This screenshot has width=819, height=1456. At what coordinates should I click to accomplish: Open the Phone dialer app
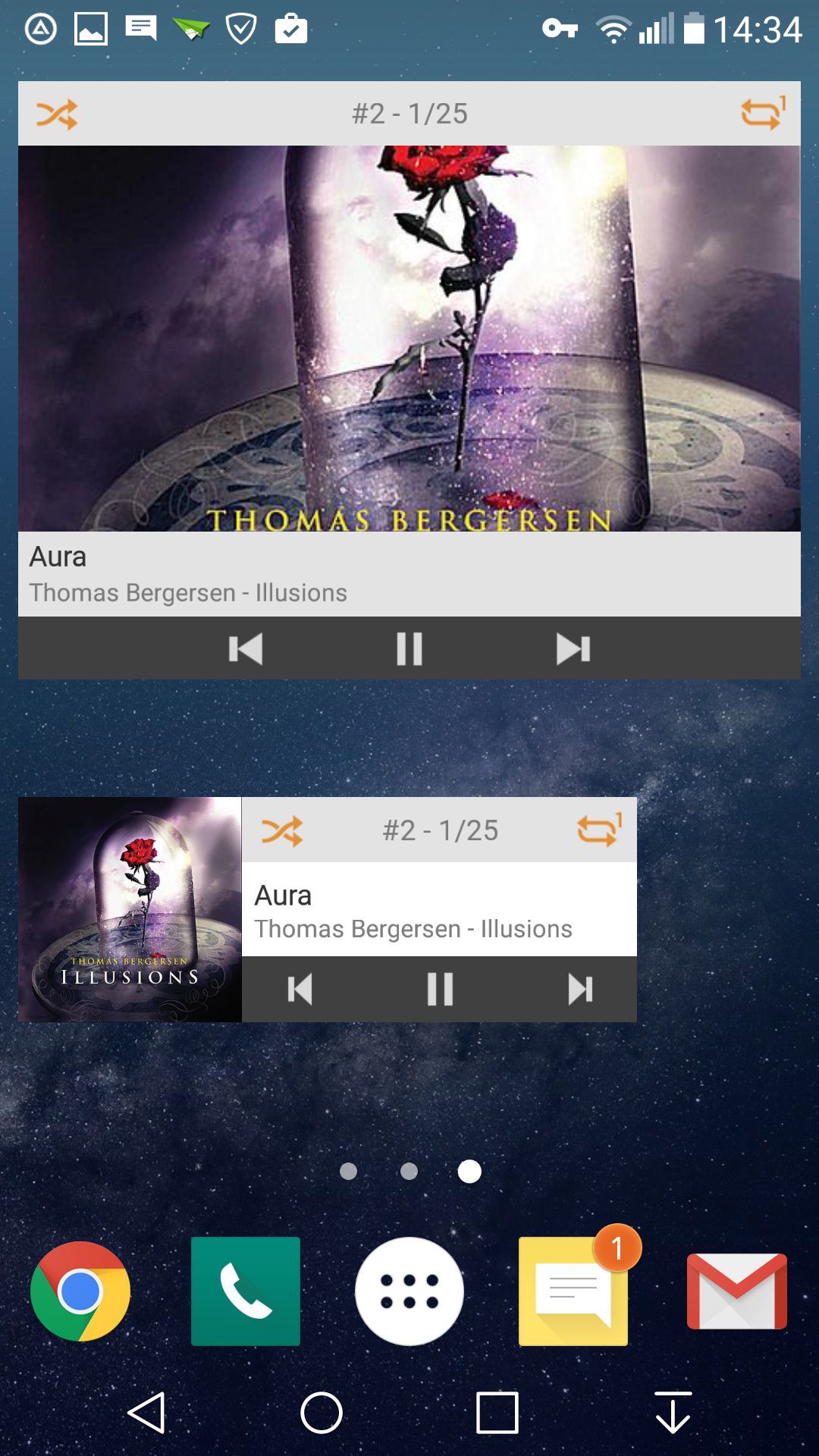[x=246, y=1291]
